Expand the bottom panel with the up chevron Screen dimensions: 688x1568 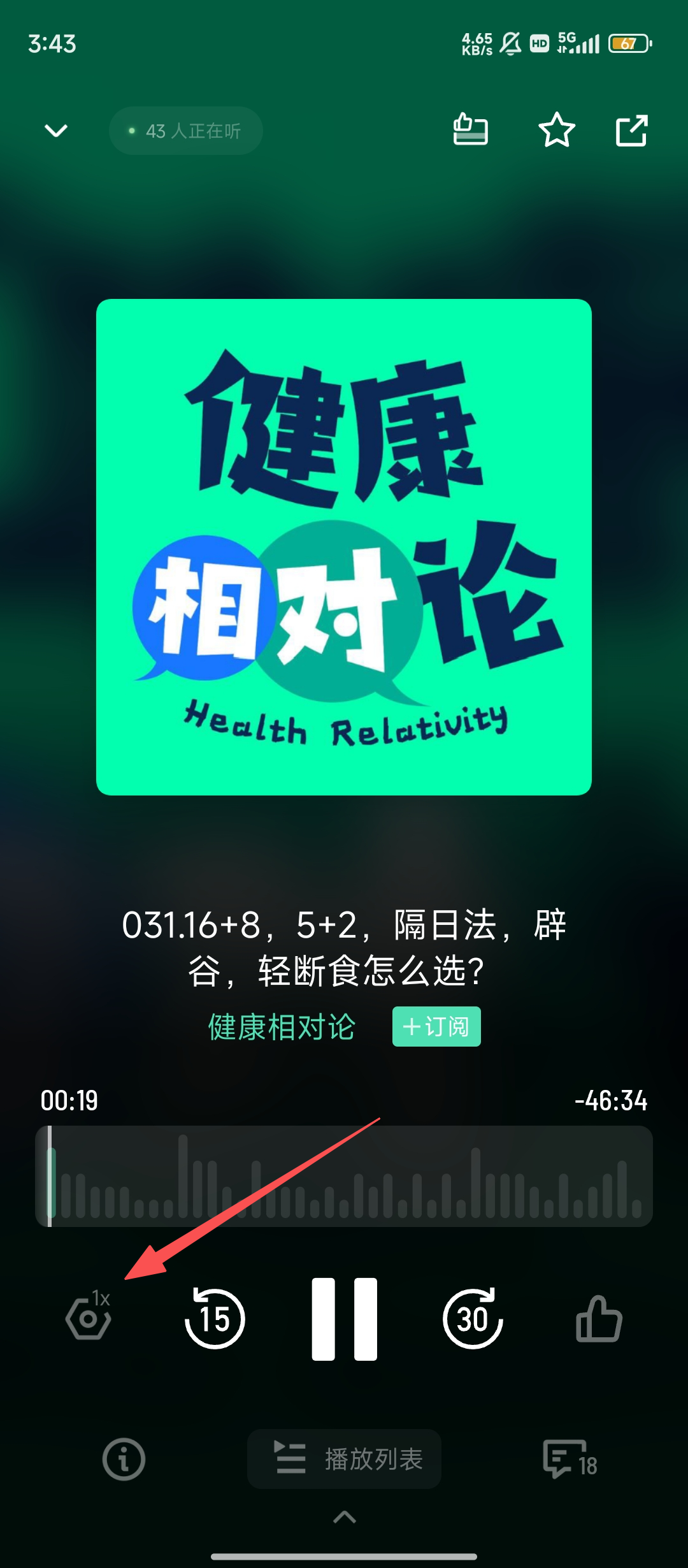click(x=344, y=1517)
